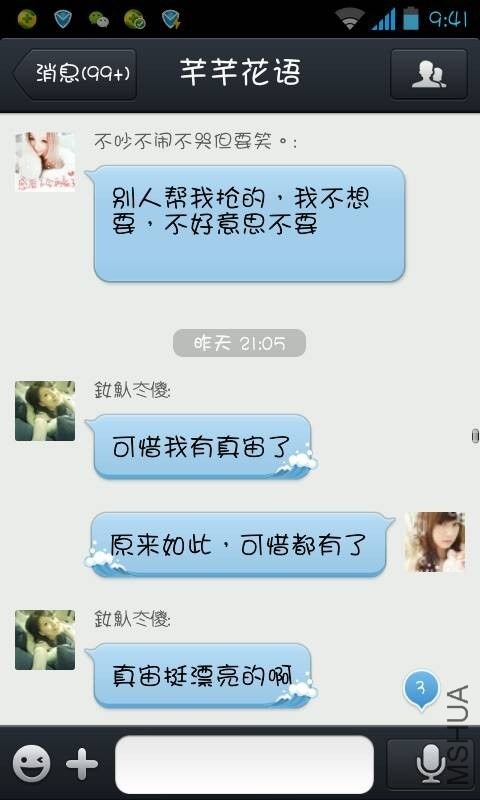Screen dimensions: 480x800
Task: Open avatar beside 真宙挺漂亮的啊 message
Action: coord(45,640)
